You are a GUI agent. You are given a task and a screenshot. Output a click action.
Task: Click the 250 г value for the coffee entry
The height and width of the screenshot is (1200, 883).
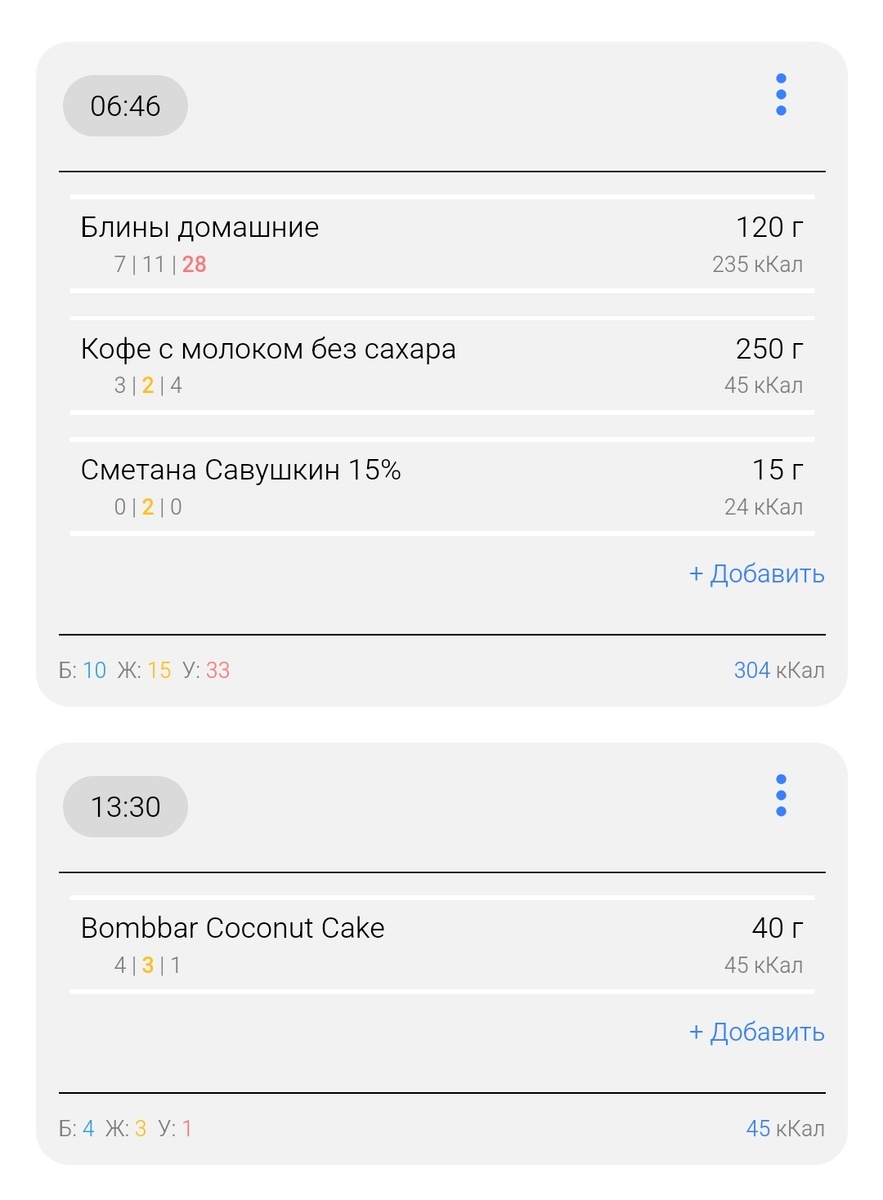(x=768, y=348)
